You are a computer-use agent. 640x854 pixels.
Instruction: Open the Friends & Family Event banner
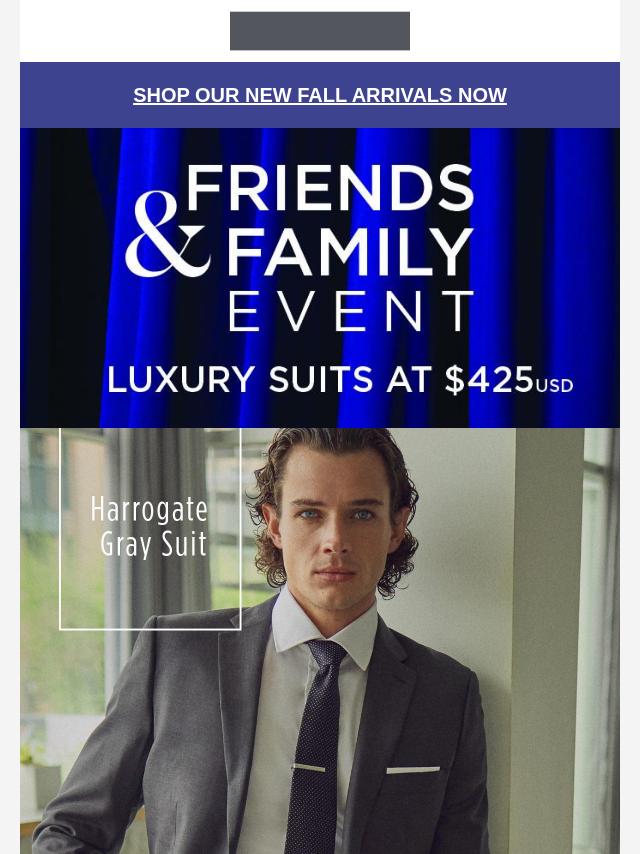320,277
